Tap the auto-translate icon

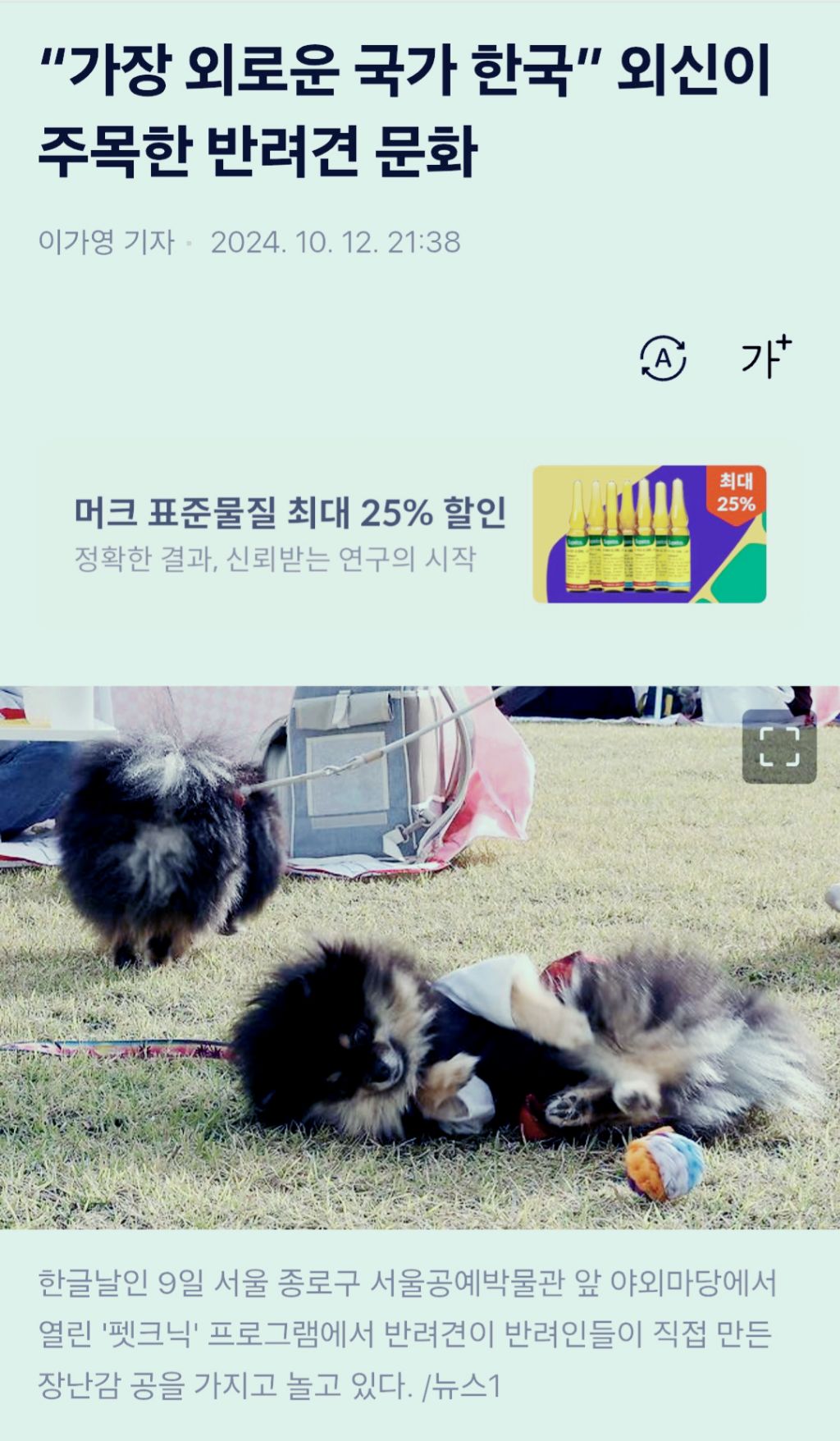[x=663, y=358]
